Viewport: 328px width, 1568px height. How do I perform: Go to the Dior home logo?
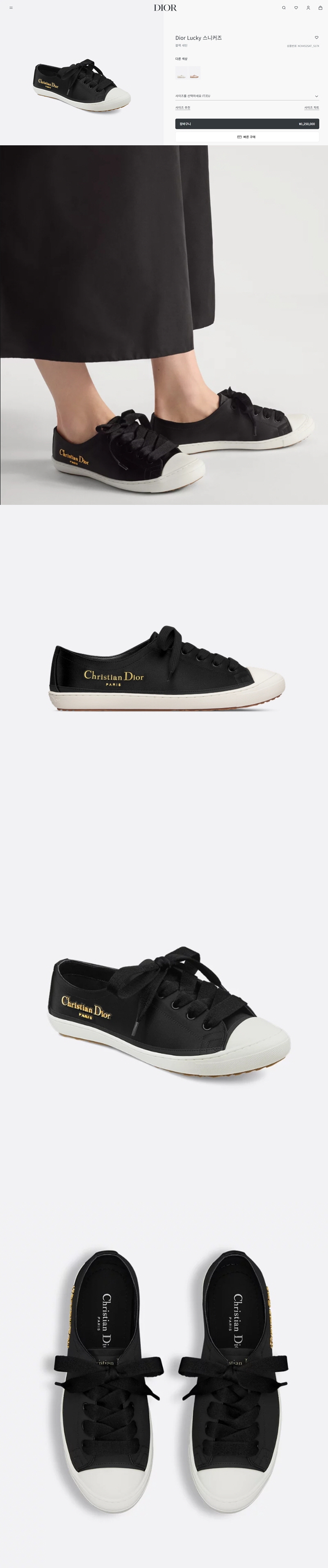[165, 8]
